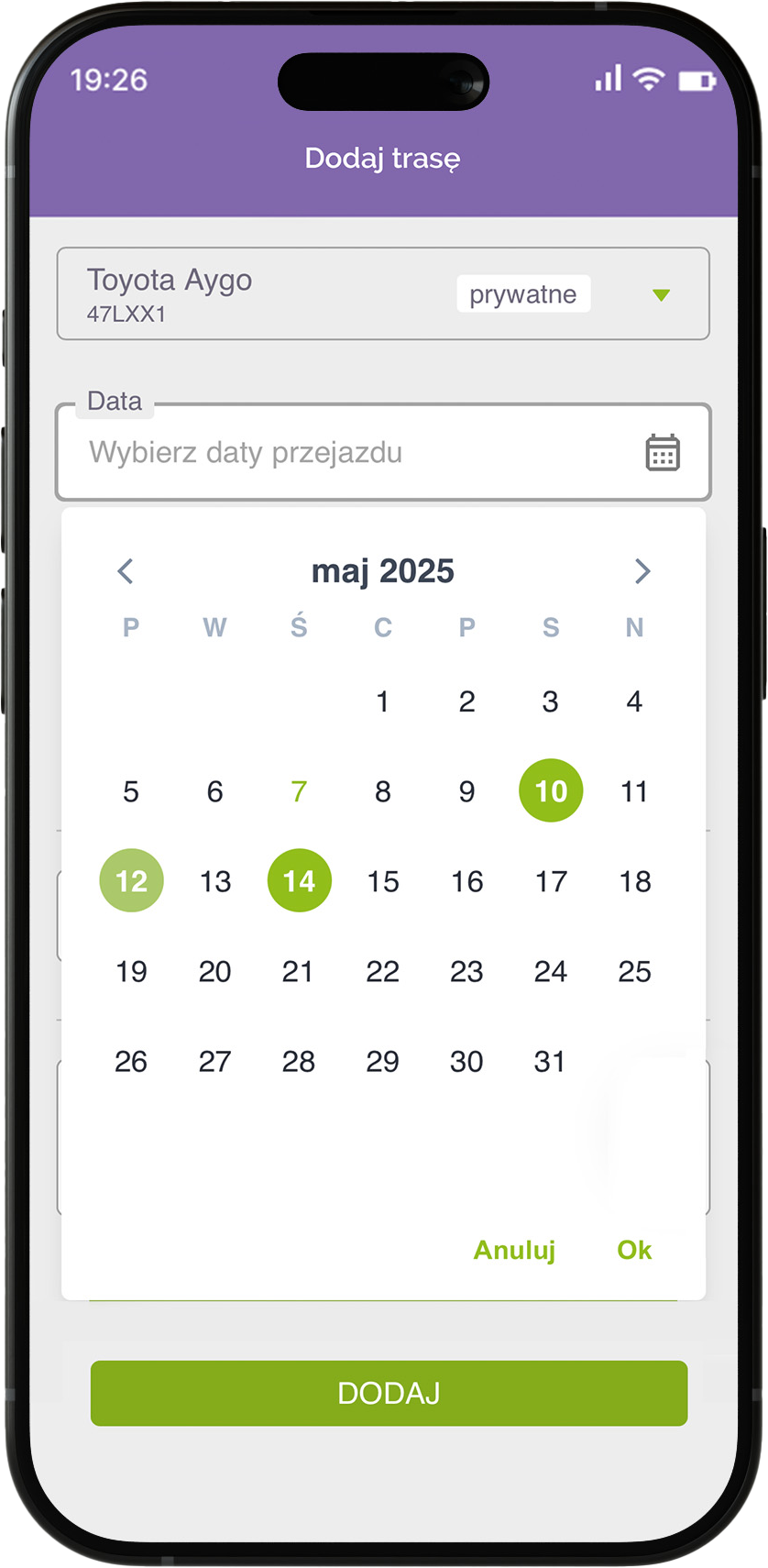
Task: Select May 26 in the calendar
Action: [131, 1061]
